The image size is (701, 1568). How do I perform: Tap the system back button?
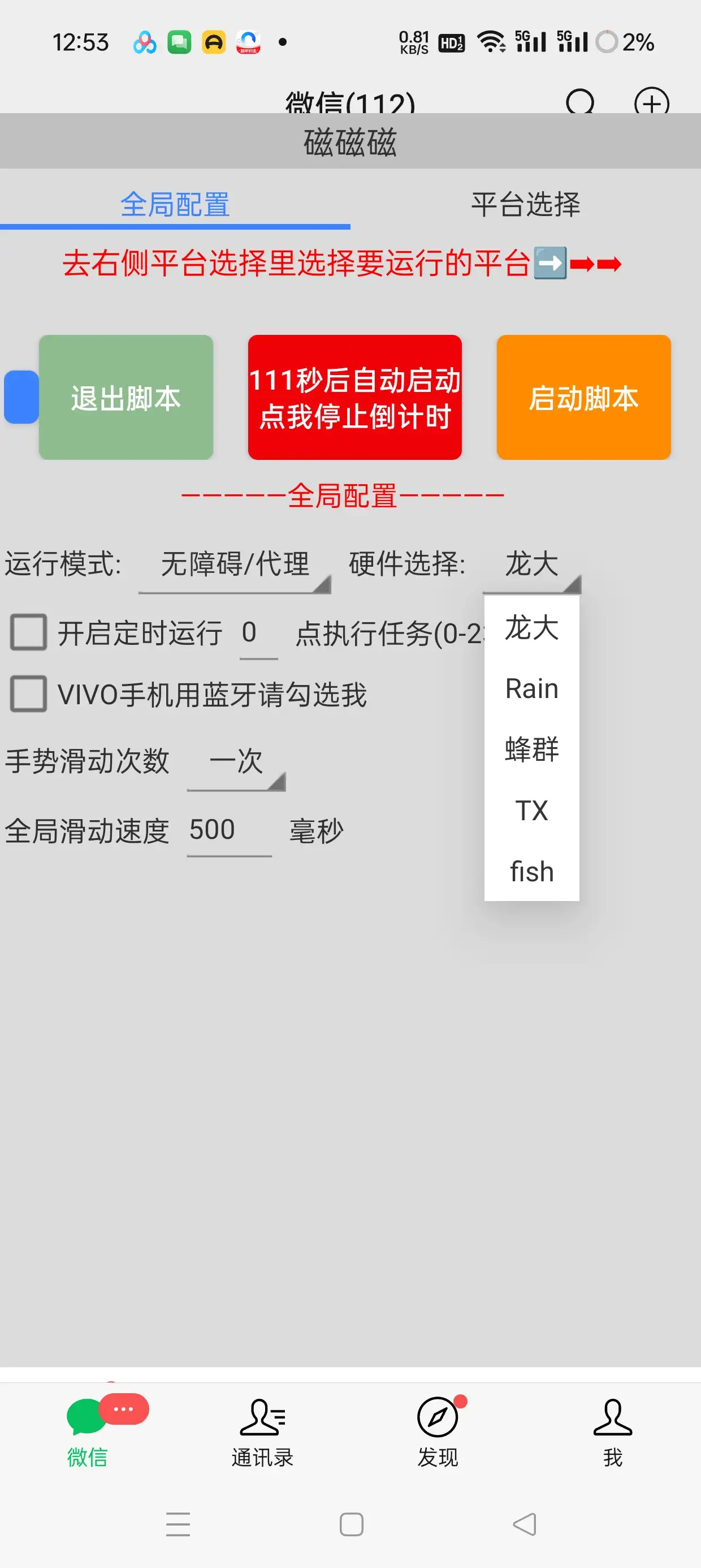(x=524, y=1524)
